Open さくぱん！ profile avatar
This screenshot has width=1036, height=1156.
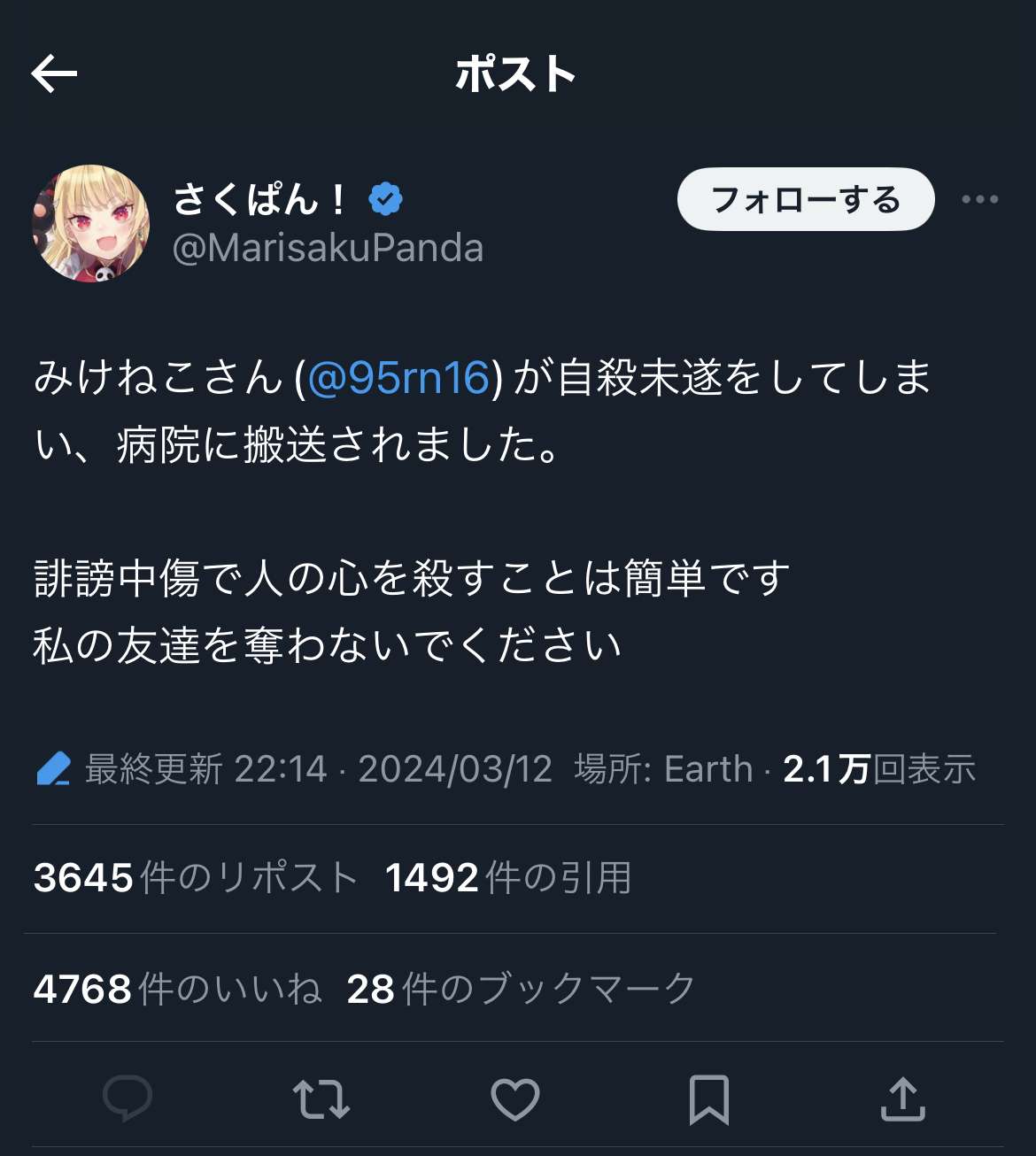90,223
